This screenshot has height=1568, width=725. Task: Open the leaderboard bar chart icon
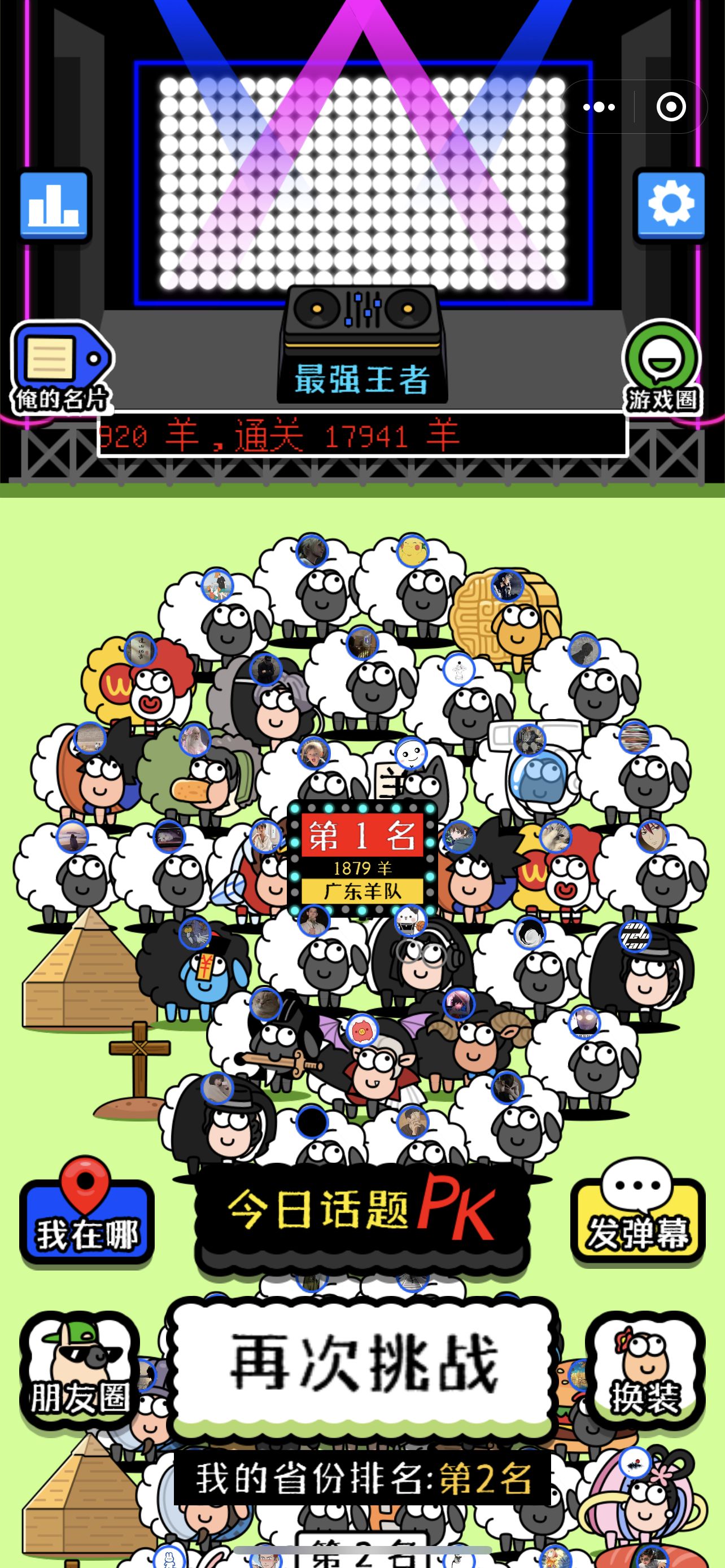pyautogui.click(x=54, y=205)
